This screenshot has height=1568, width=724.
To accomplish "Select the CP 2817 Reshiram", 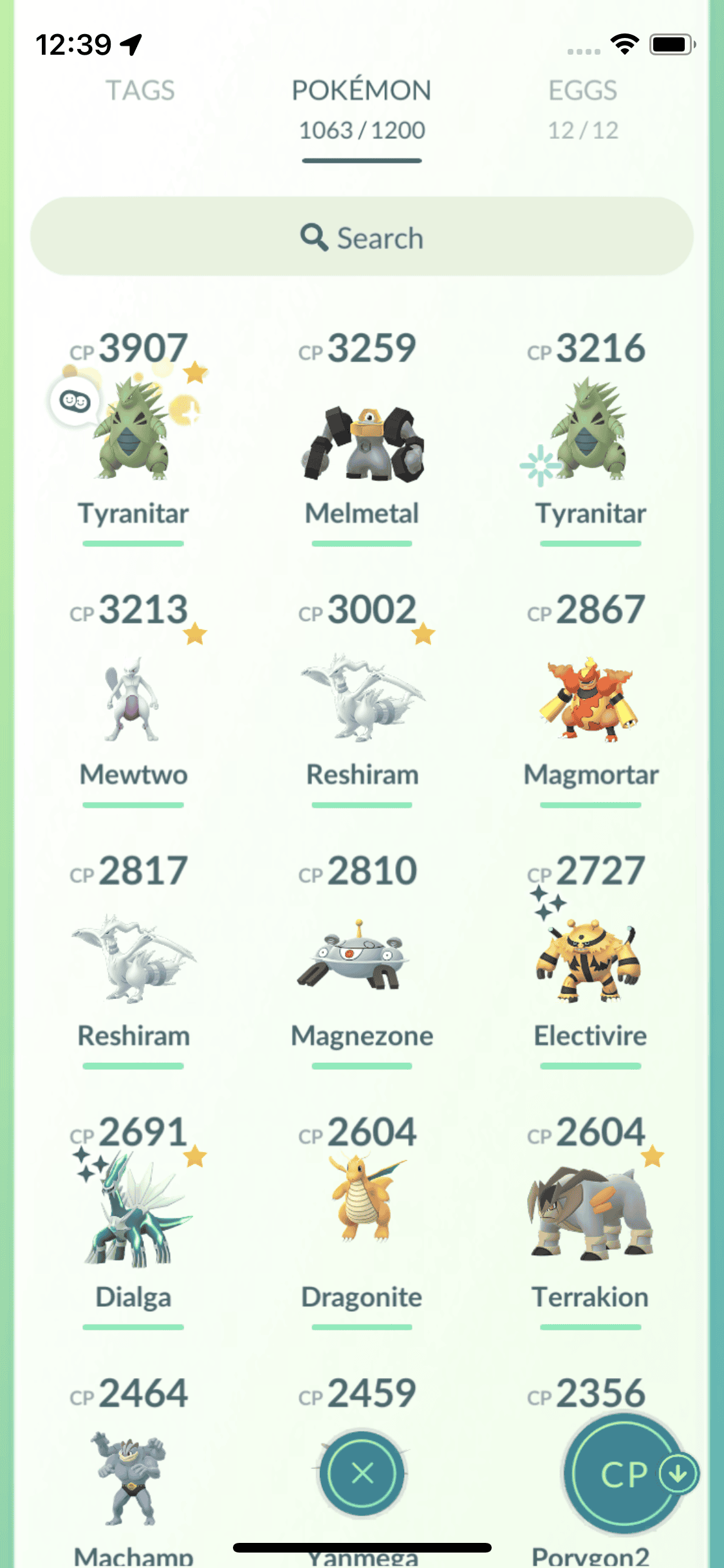I will click(133, 960).
